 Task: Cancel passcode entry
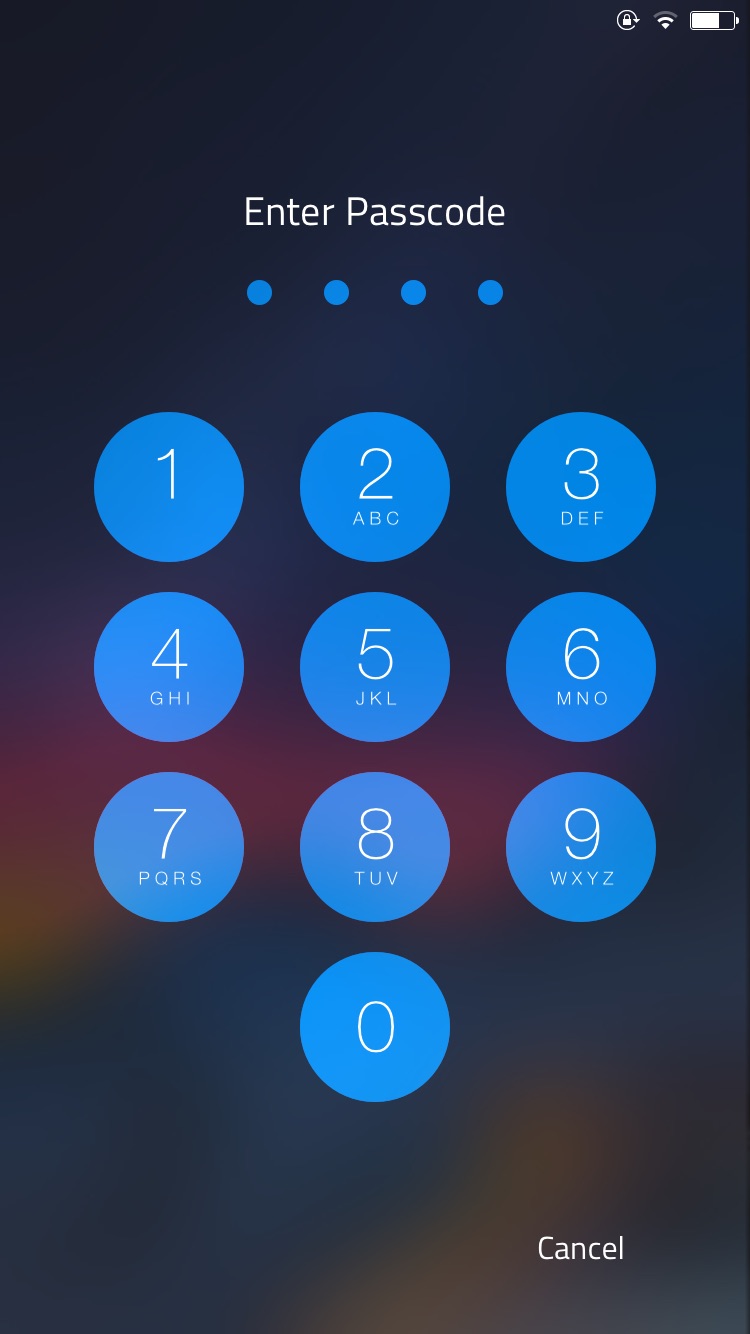click(581, 1248)
